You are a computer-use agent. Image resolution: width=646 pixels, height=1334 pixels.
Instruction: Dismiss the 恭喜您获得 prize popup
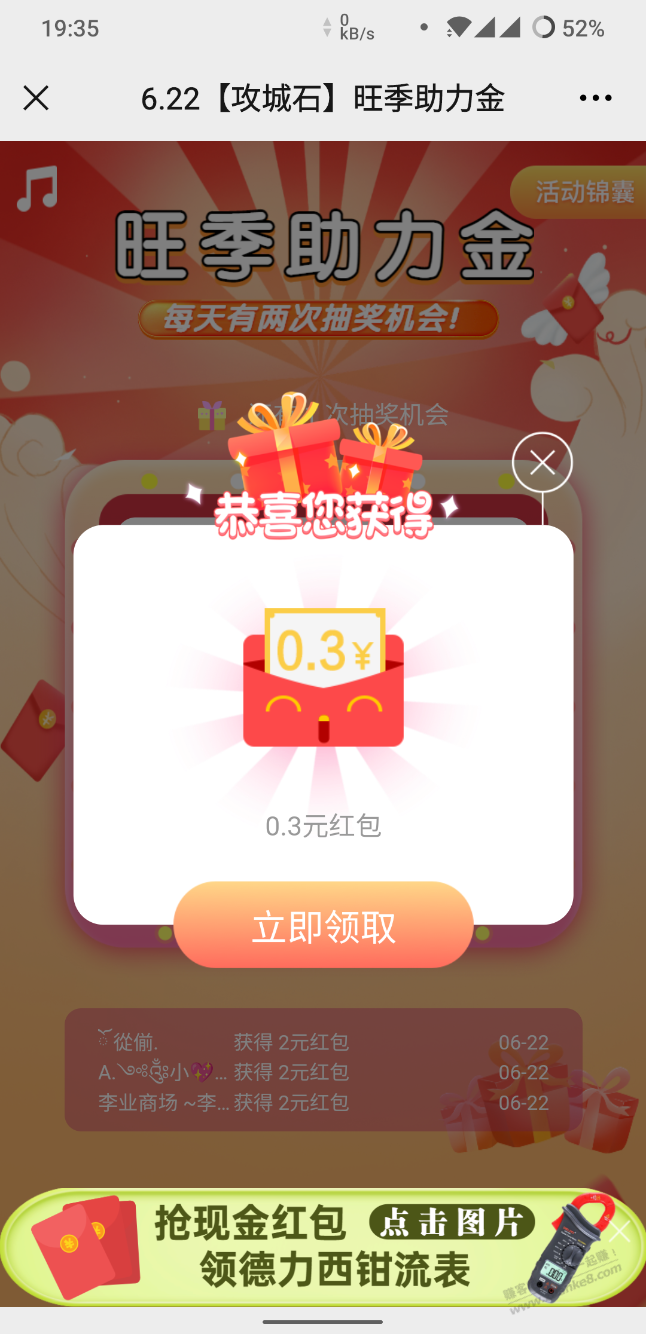[542, 462]
